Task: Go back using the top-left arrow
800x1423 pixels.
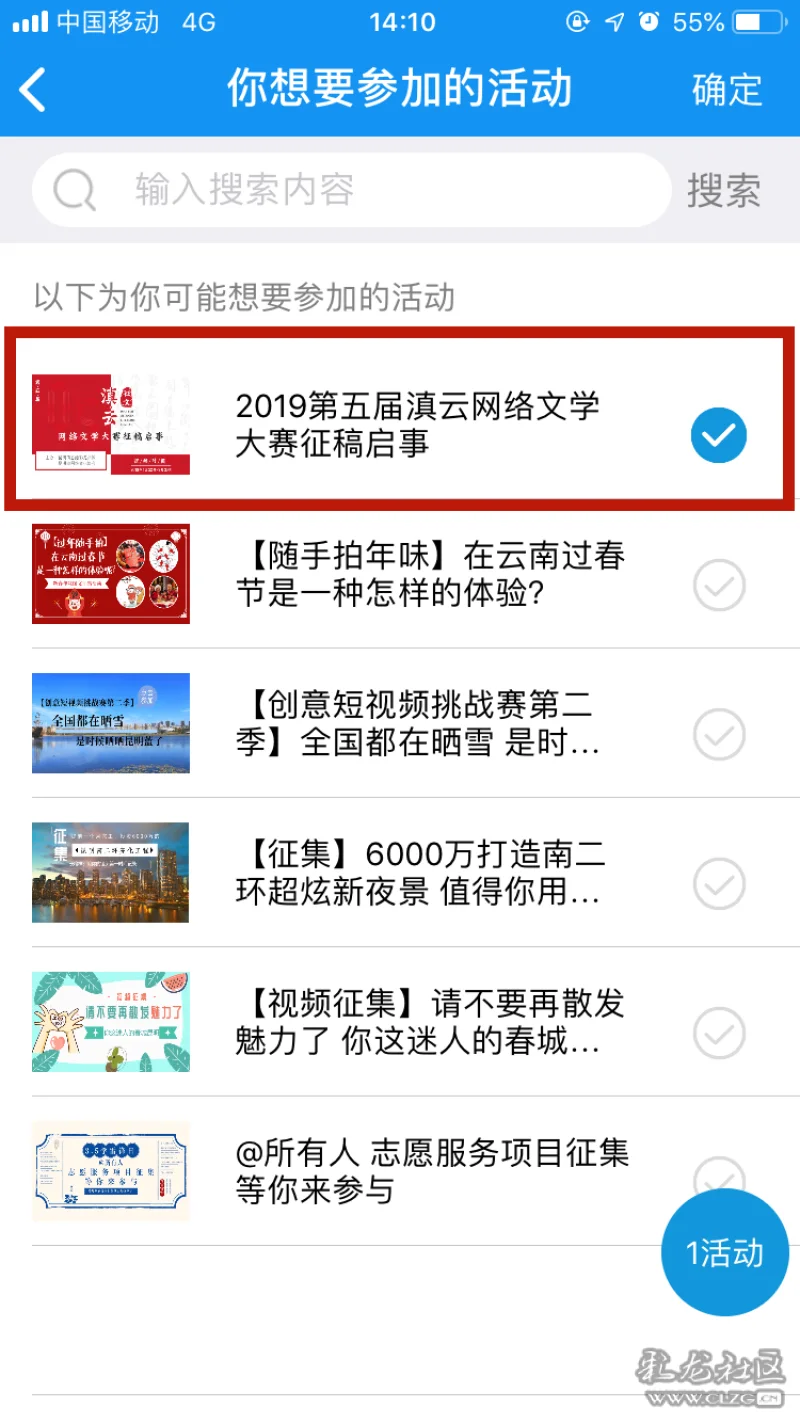Action: [x=33, y=90]
